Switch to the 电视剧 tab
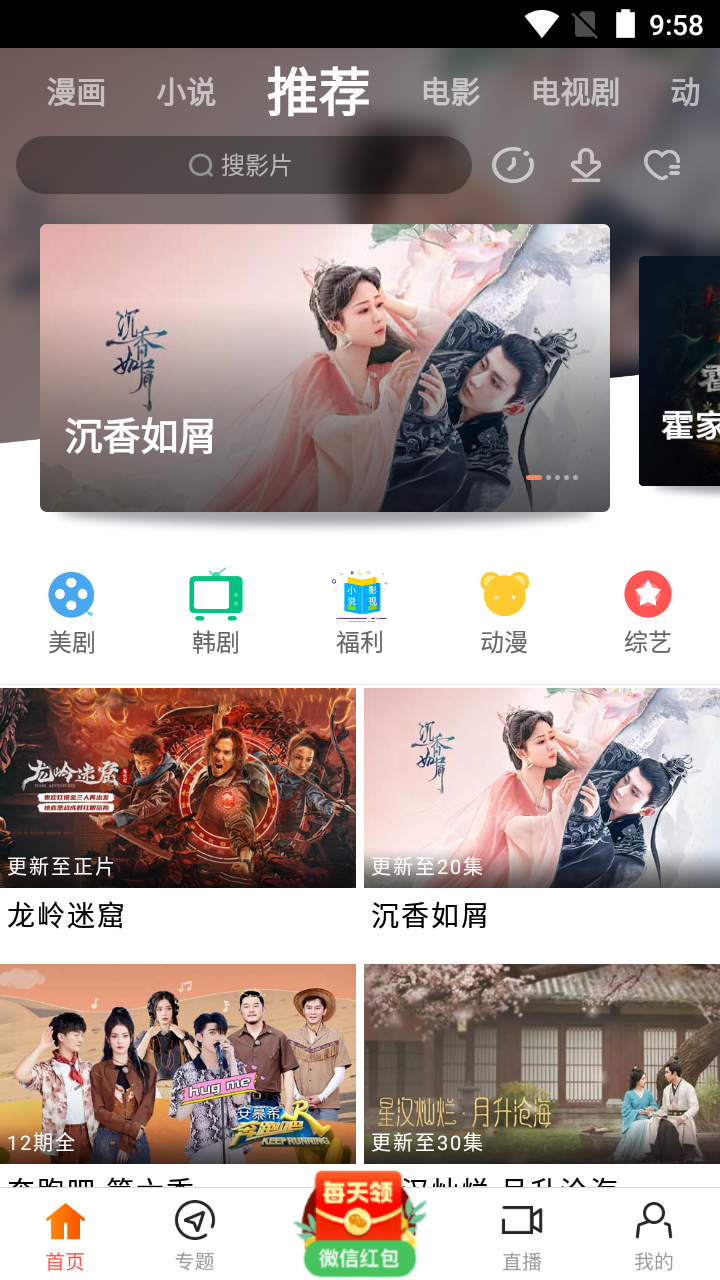Viewport: 720px width, 1280px height. click(x=576, y=93)
